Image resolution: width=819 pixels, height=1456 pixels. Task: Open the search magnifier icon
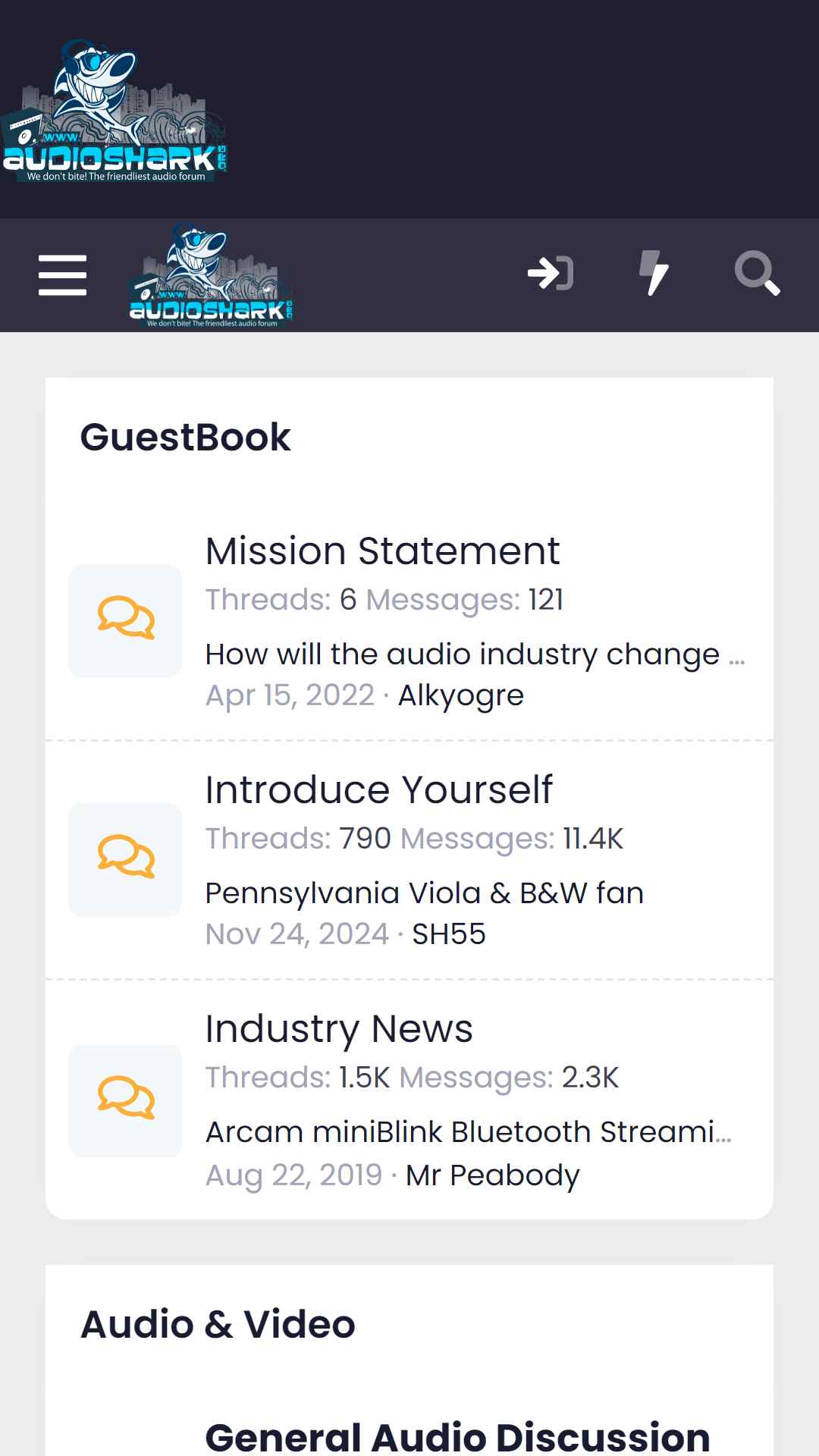[x=757, y=274]
